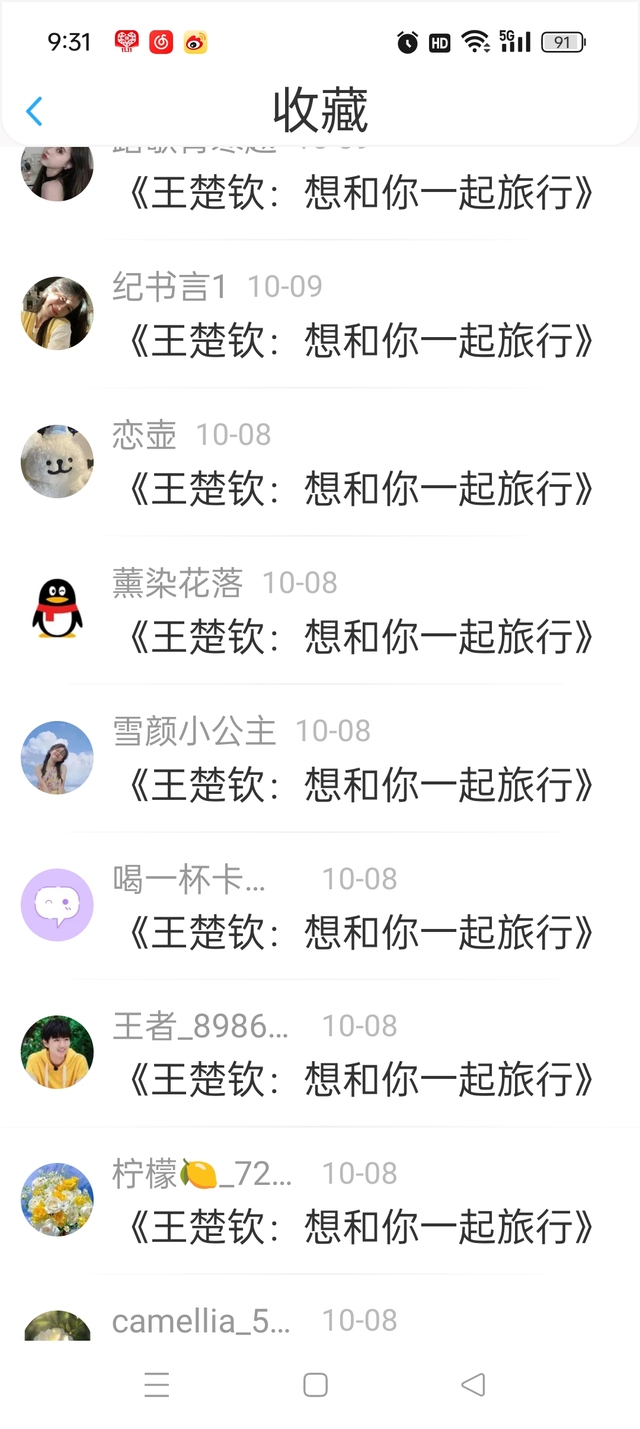640x1429 pixels.
Task: Open the favorite from 王者_8986…
Action: click(x=360, y=1080)
